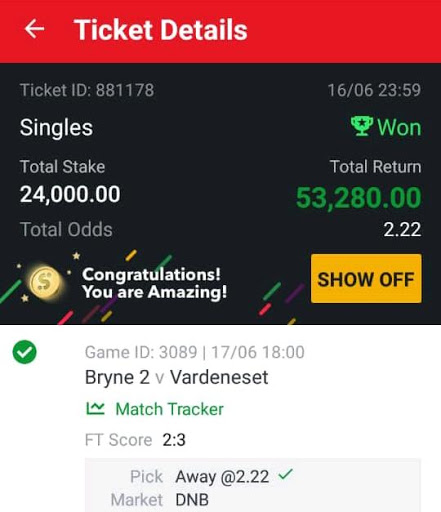Open the Match Tracker link

pos(155,409)
